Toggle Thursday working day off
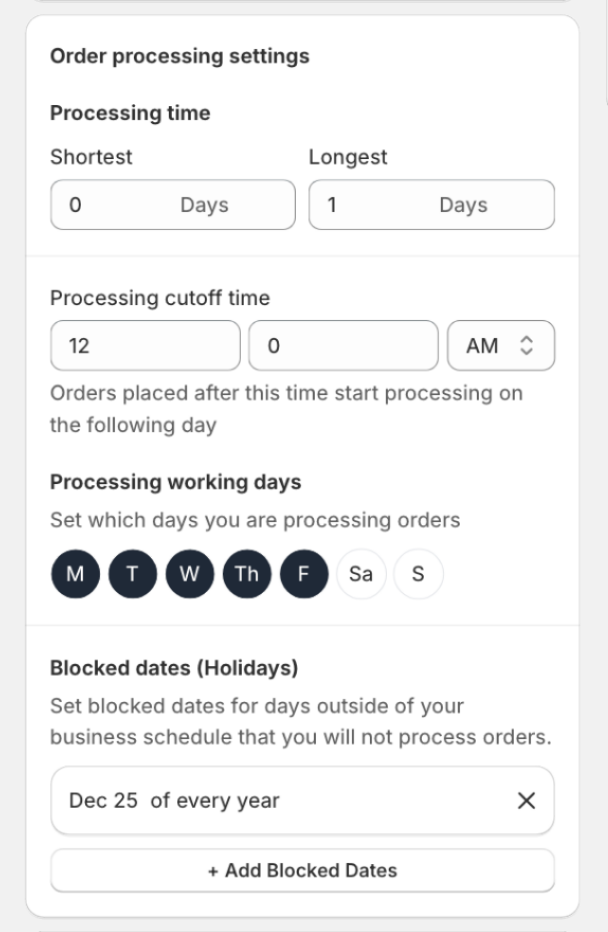 tap(247, 574)
